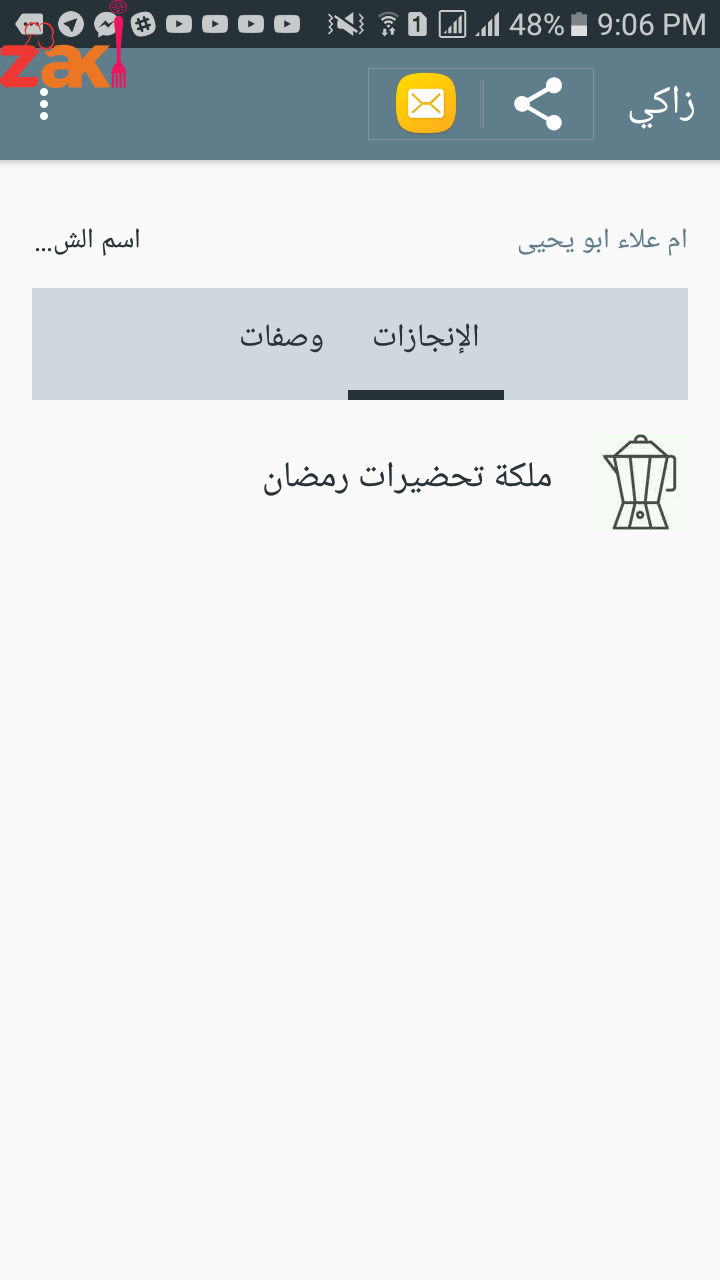720x1280 pixels.
Task: Share via the yellow messaging app icon
Action: (x=426, y=104)
